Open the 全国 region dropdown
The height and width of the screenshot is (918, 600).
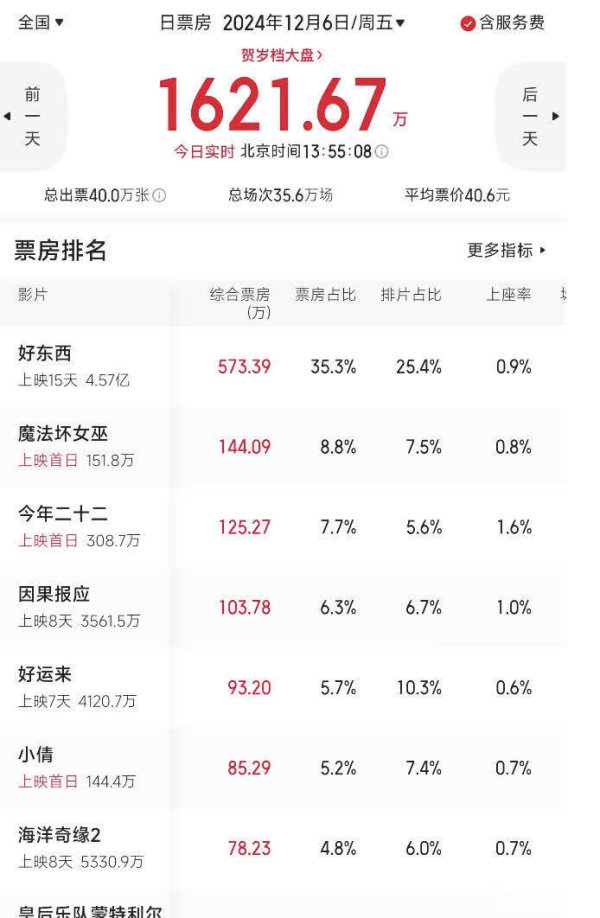40,22
